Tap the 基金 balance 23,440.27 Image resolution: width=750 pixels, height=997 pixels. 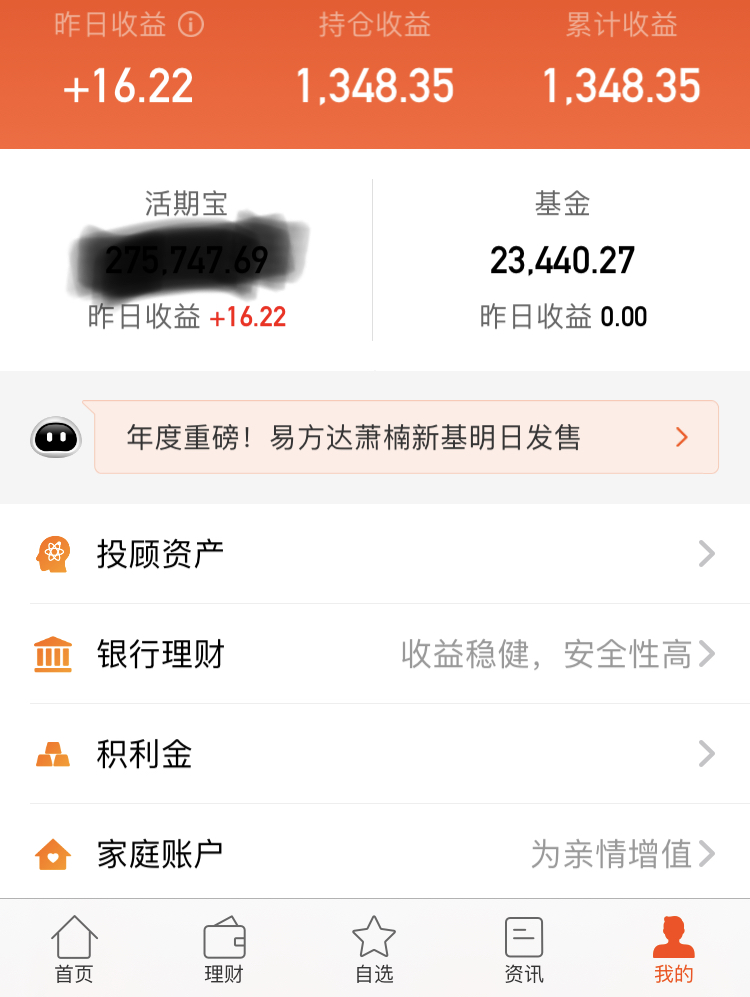coord(564,260)
